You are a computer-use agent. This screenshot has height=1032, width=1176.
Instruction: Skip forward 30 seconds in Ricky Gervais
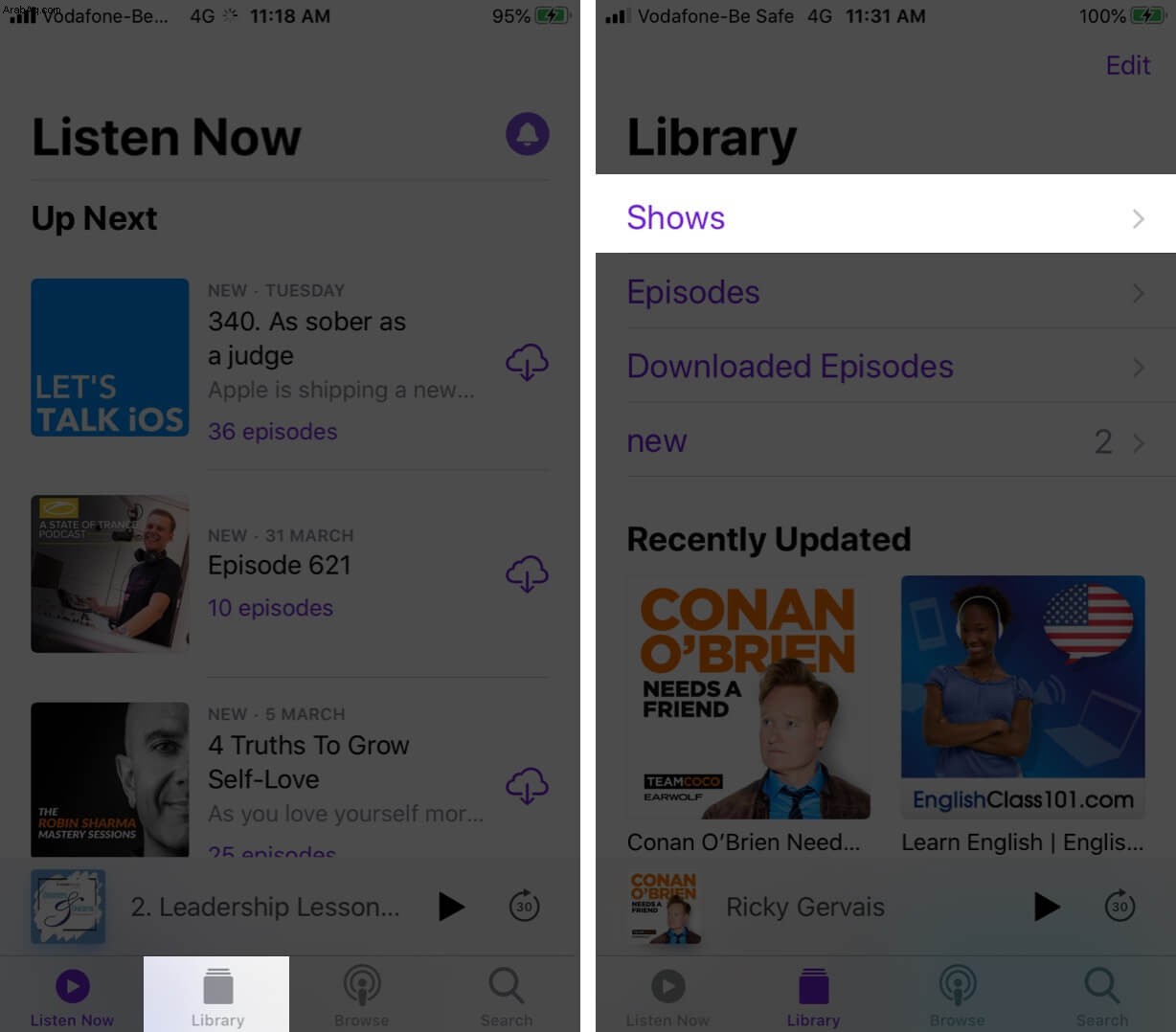click(x=1119, y=907)
